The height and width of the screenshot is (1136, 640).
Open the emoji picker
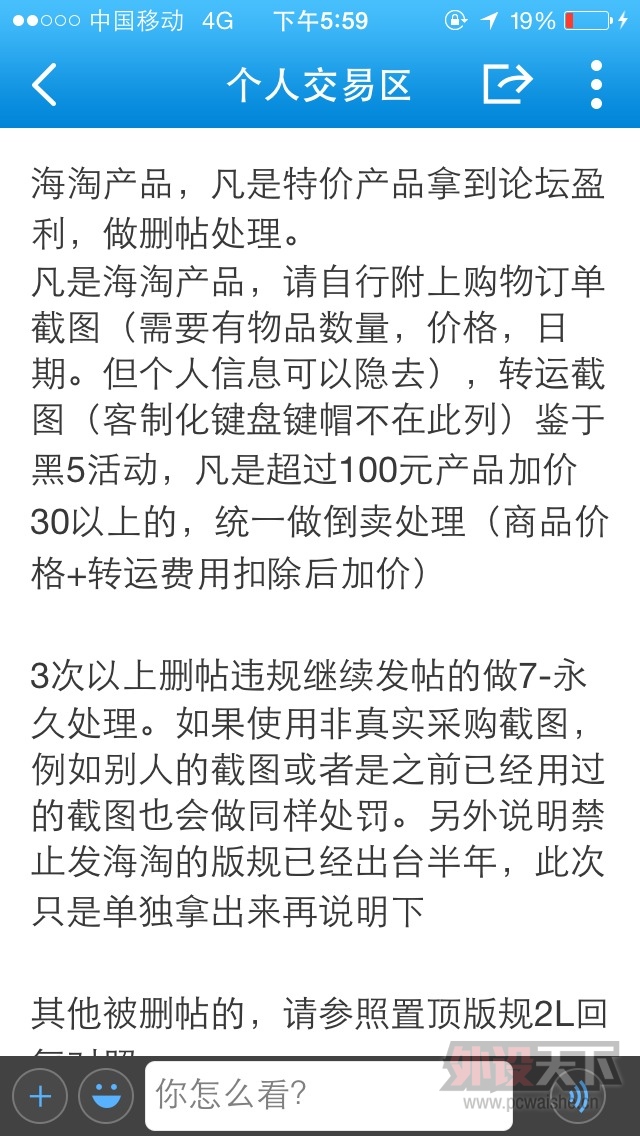106,1096
